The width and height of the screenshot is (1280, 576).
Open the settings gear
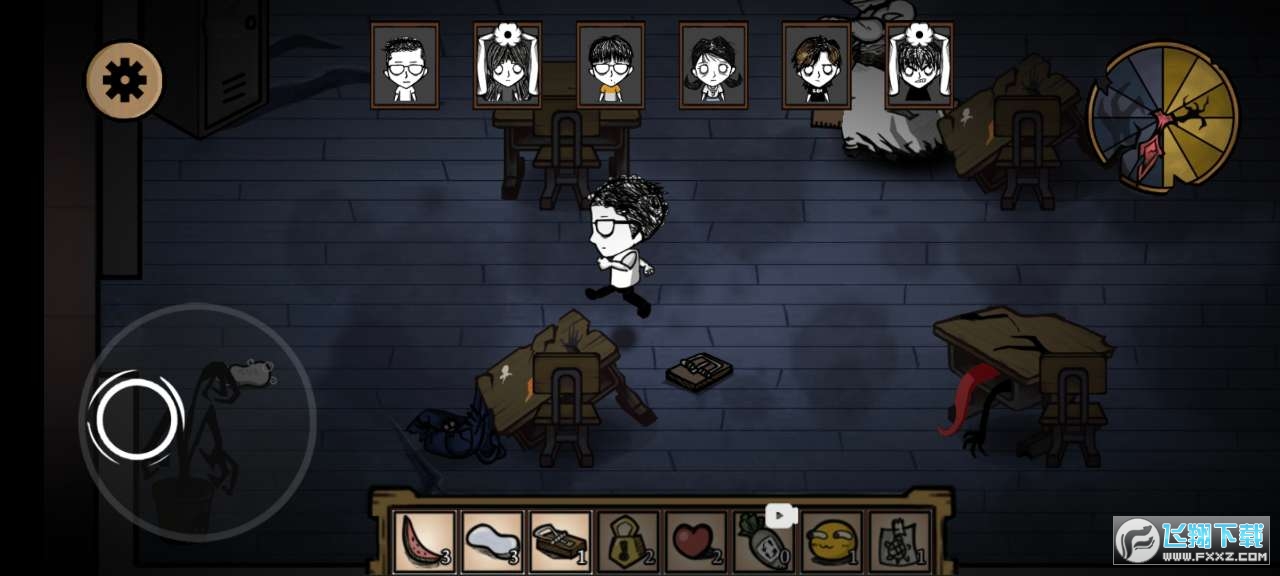click(x=124, y=80)
